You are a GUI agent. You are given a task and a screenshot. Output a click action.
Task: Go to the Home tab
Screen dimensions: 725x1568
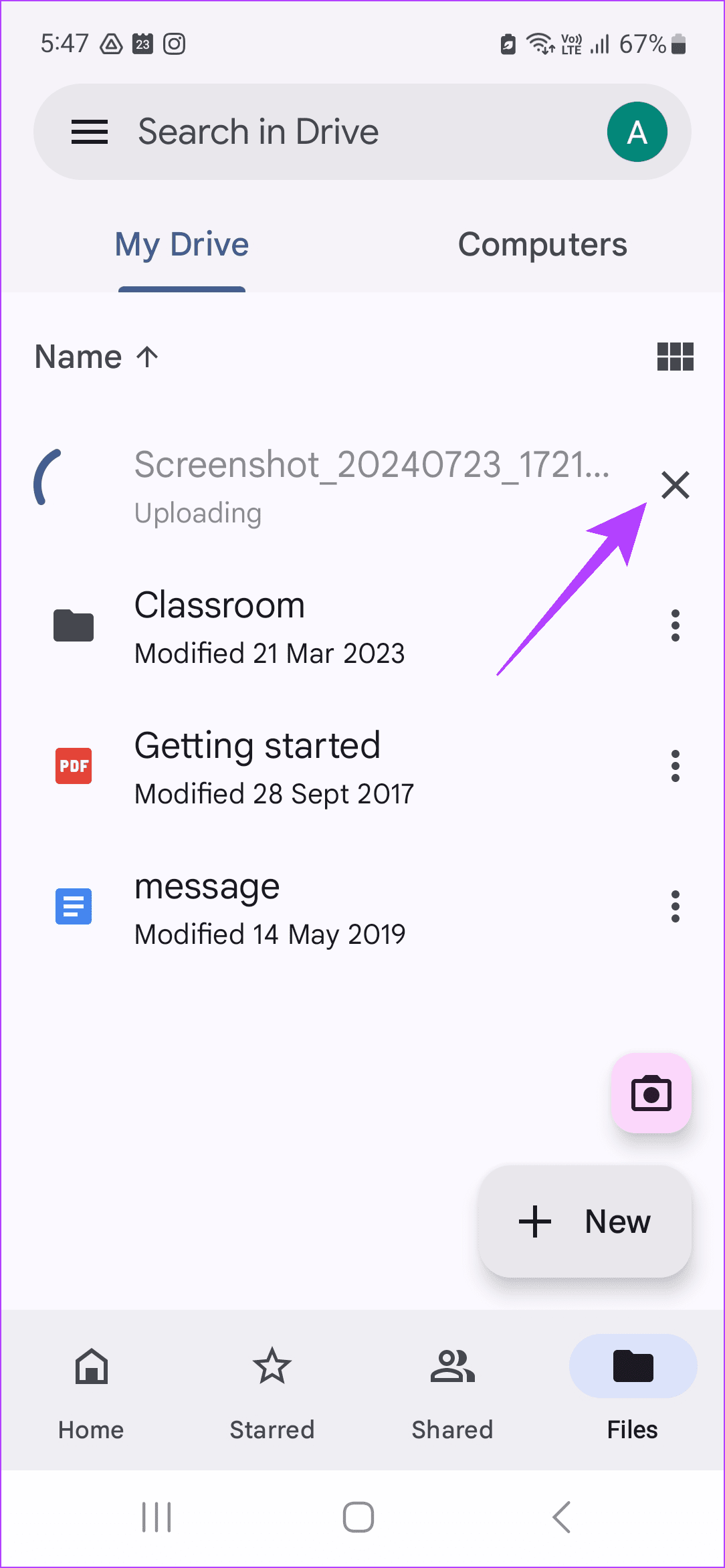tap(91, 1391)
